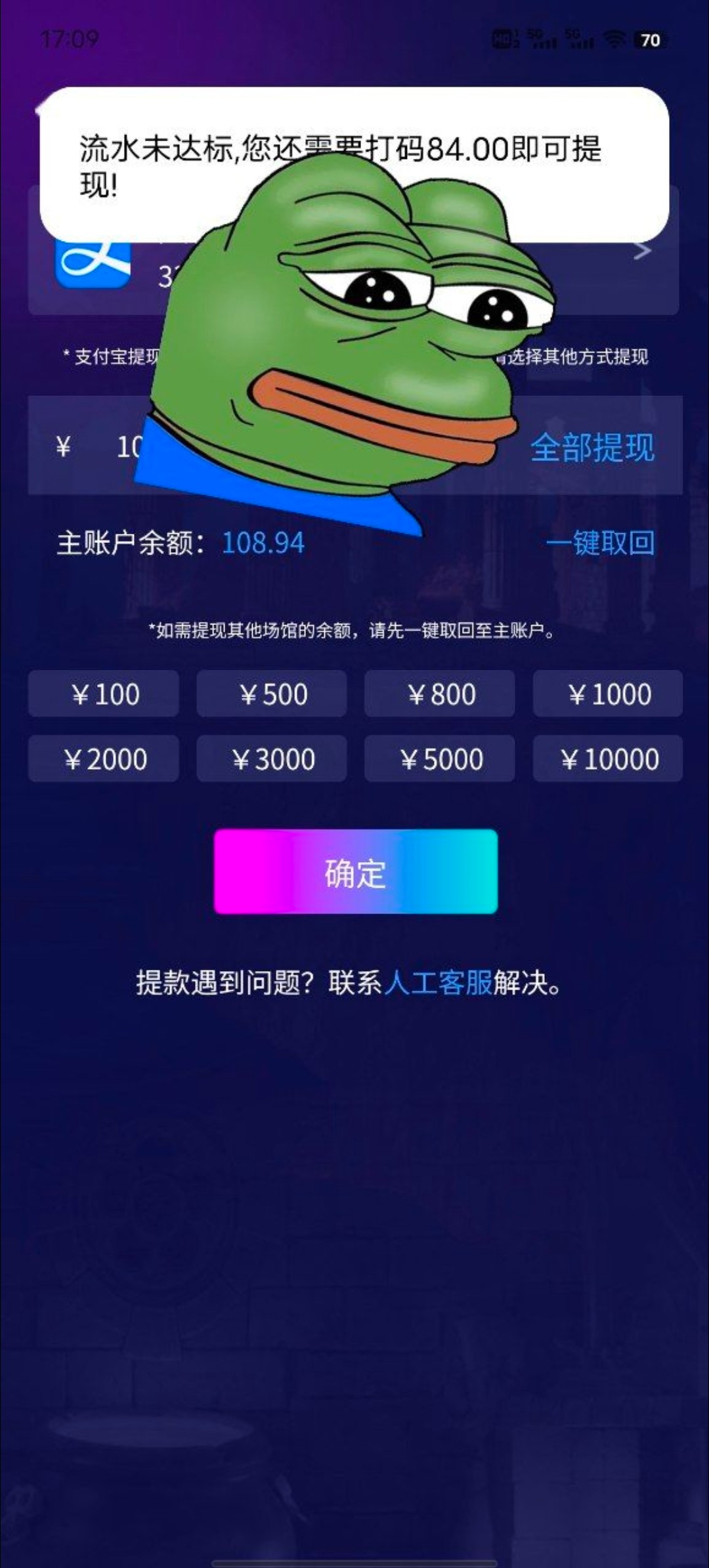Confirm withdrawal with 确定 button

(355, 872)
